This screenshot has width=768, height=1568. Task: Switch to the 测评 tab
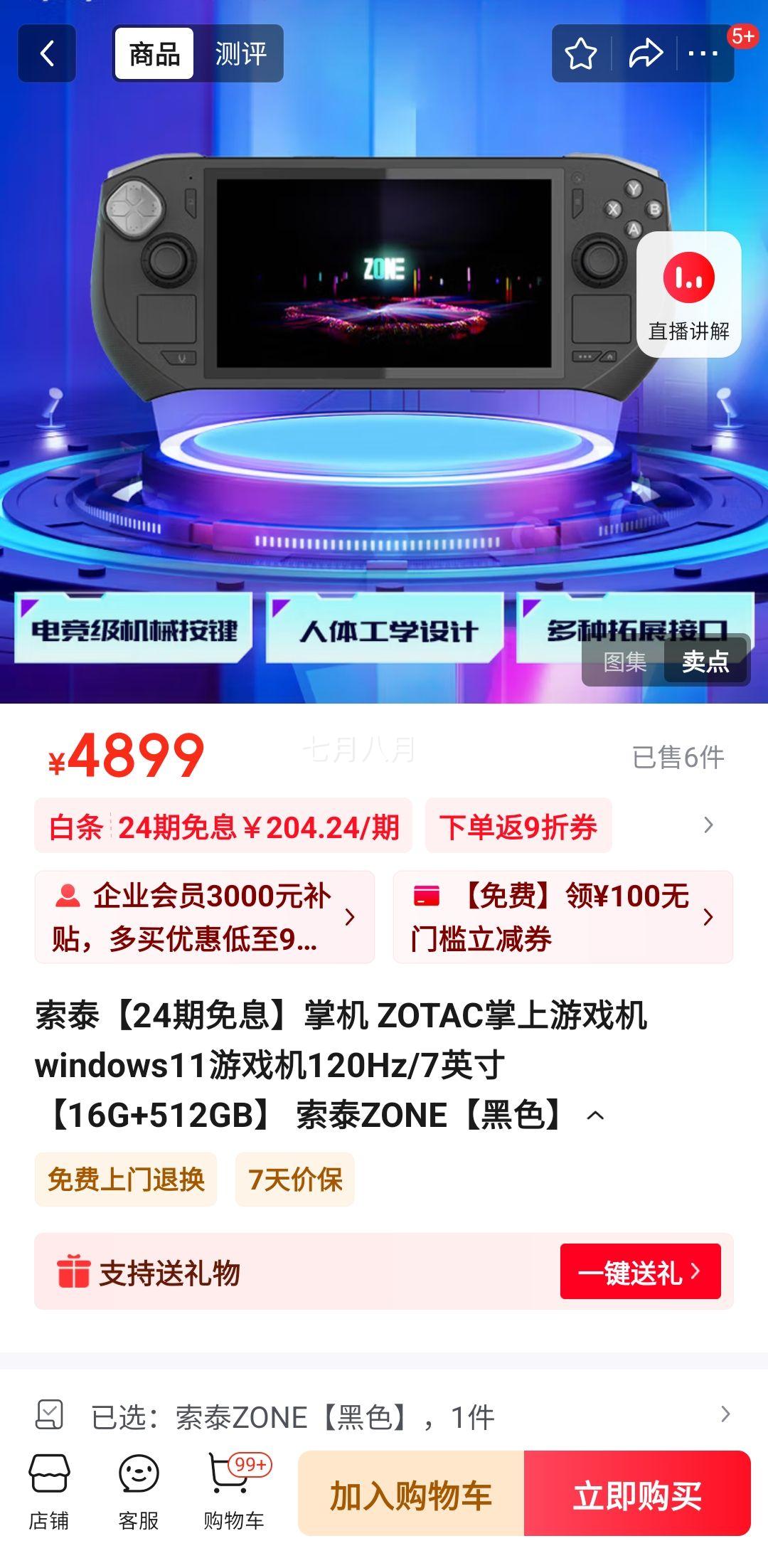point(240,53)
